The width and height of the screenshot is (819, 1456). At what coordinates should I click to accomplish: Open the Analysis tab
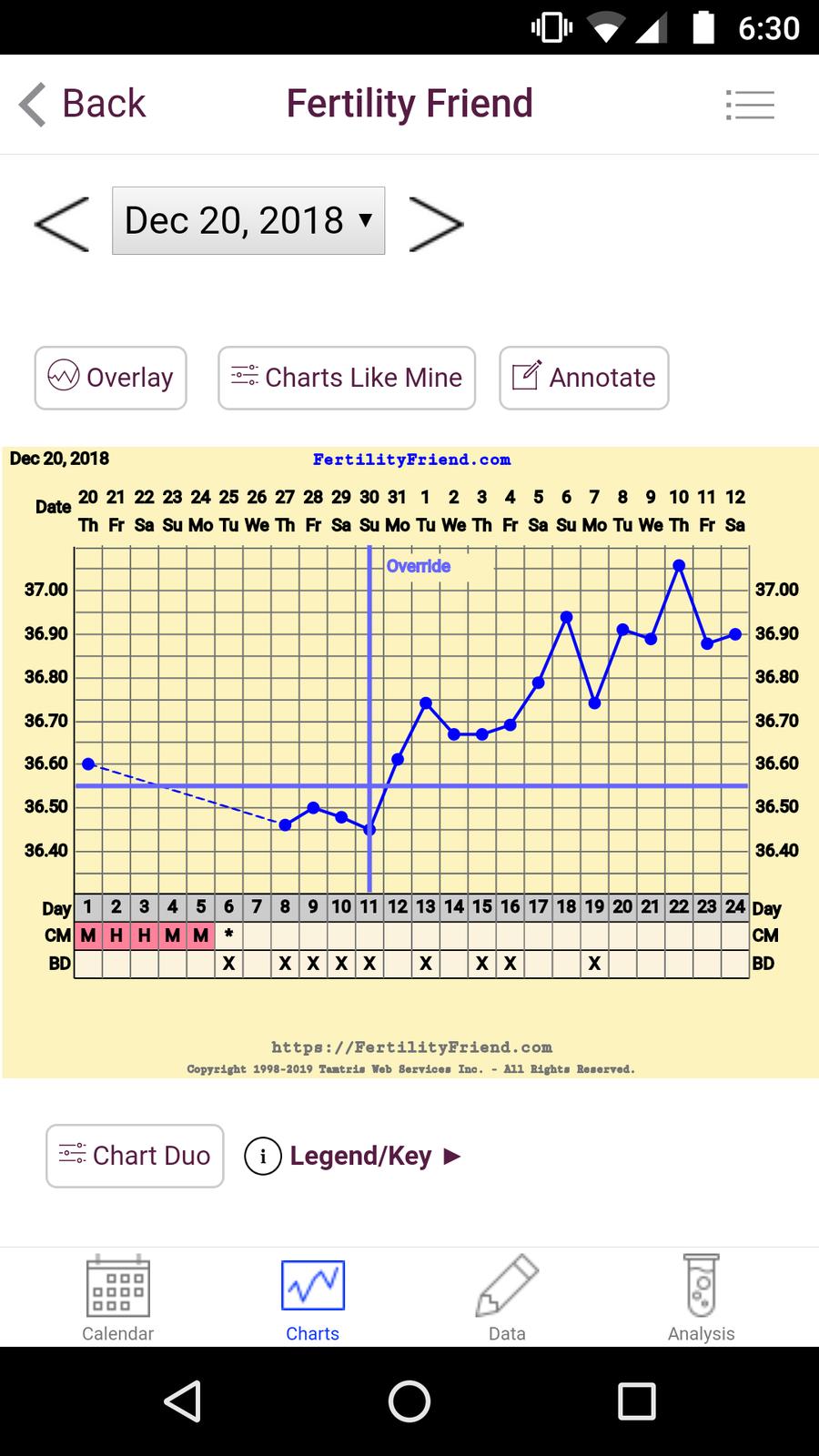tap(701, 1299)
